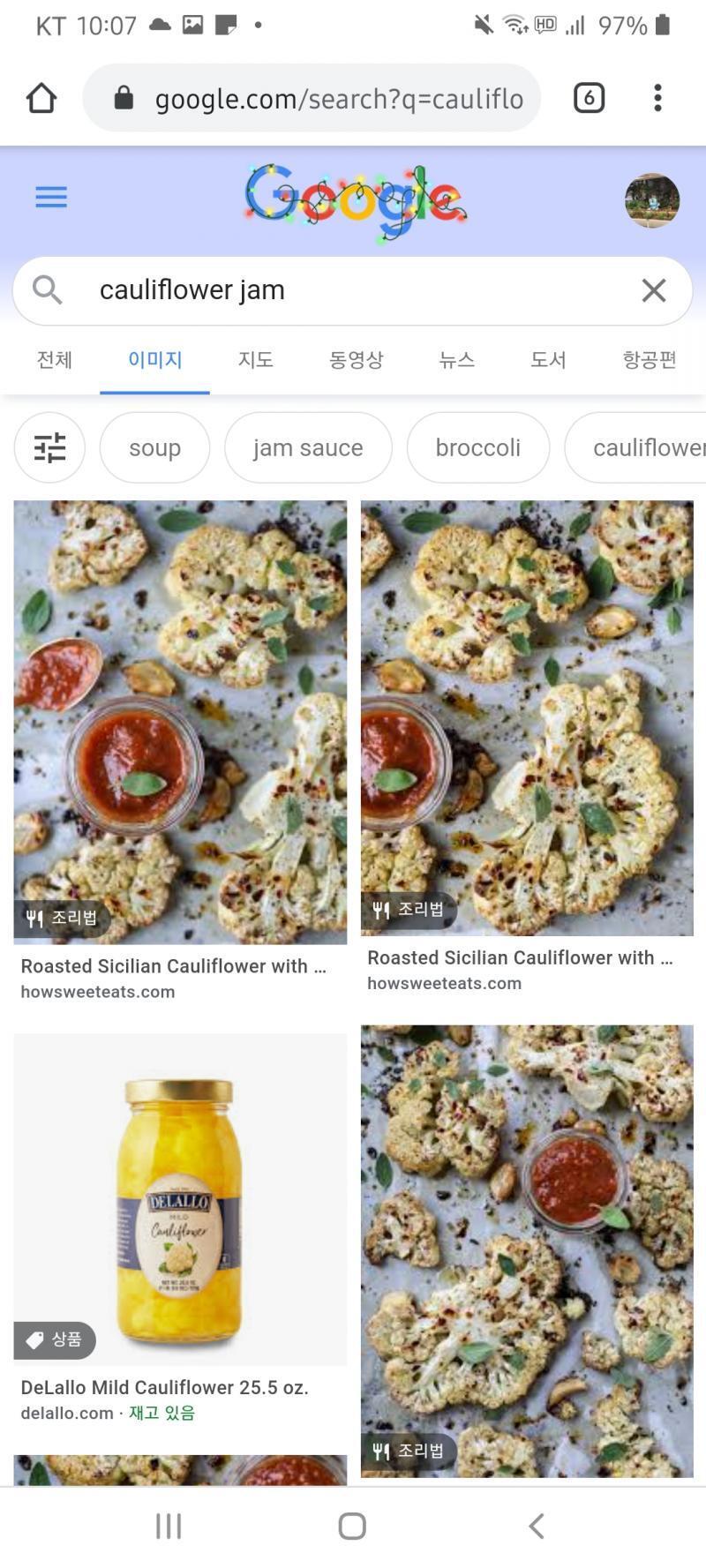This screenshot has height=1568, width=706.
Task: Go back with the system back button
Action: [536, 1526]
